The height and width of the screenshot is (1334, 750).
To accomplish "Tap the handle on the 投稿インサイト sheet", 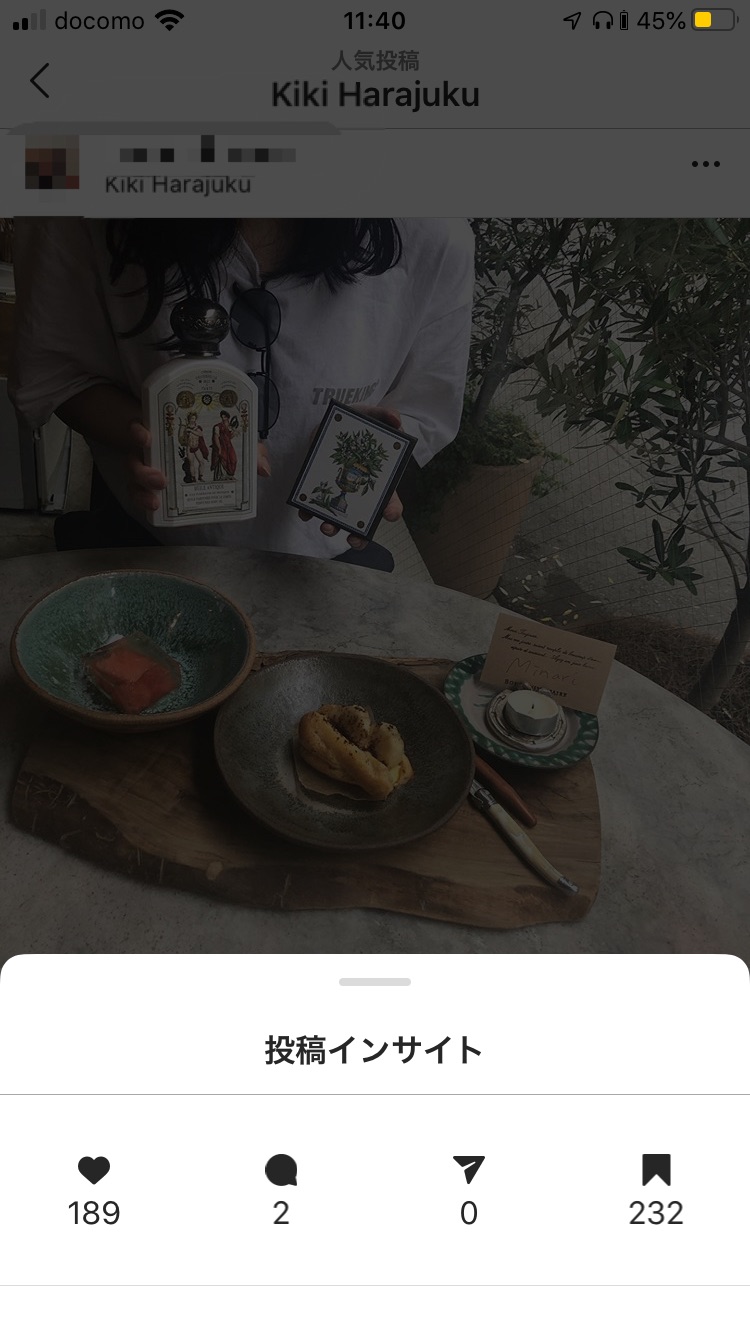I will click(375, 982).
